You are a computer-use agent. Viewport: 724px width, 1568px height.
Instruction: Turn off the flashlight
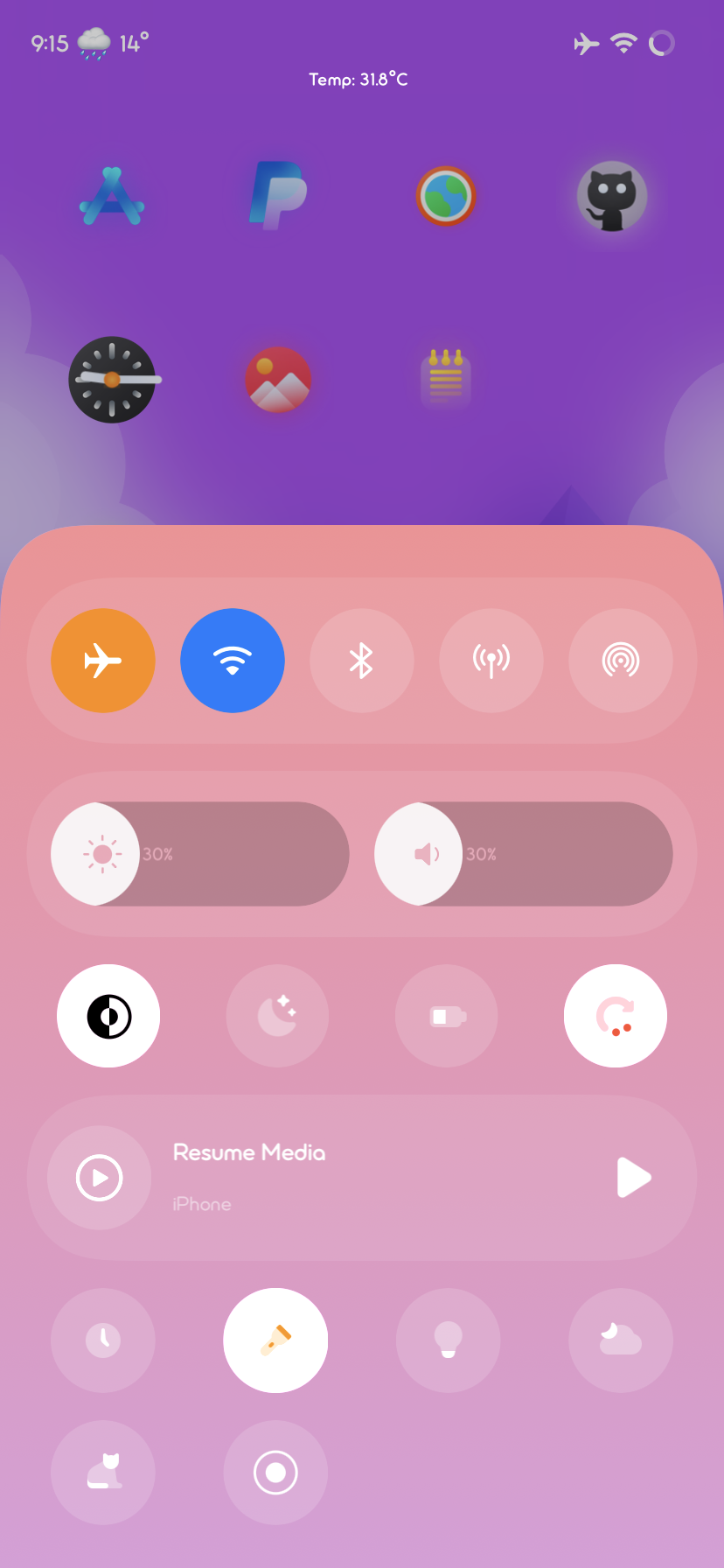pyautogui.click(x=275, y=1340)
